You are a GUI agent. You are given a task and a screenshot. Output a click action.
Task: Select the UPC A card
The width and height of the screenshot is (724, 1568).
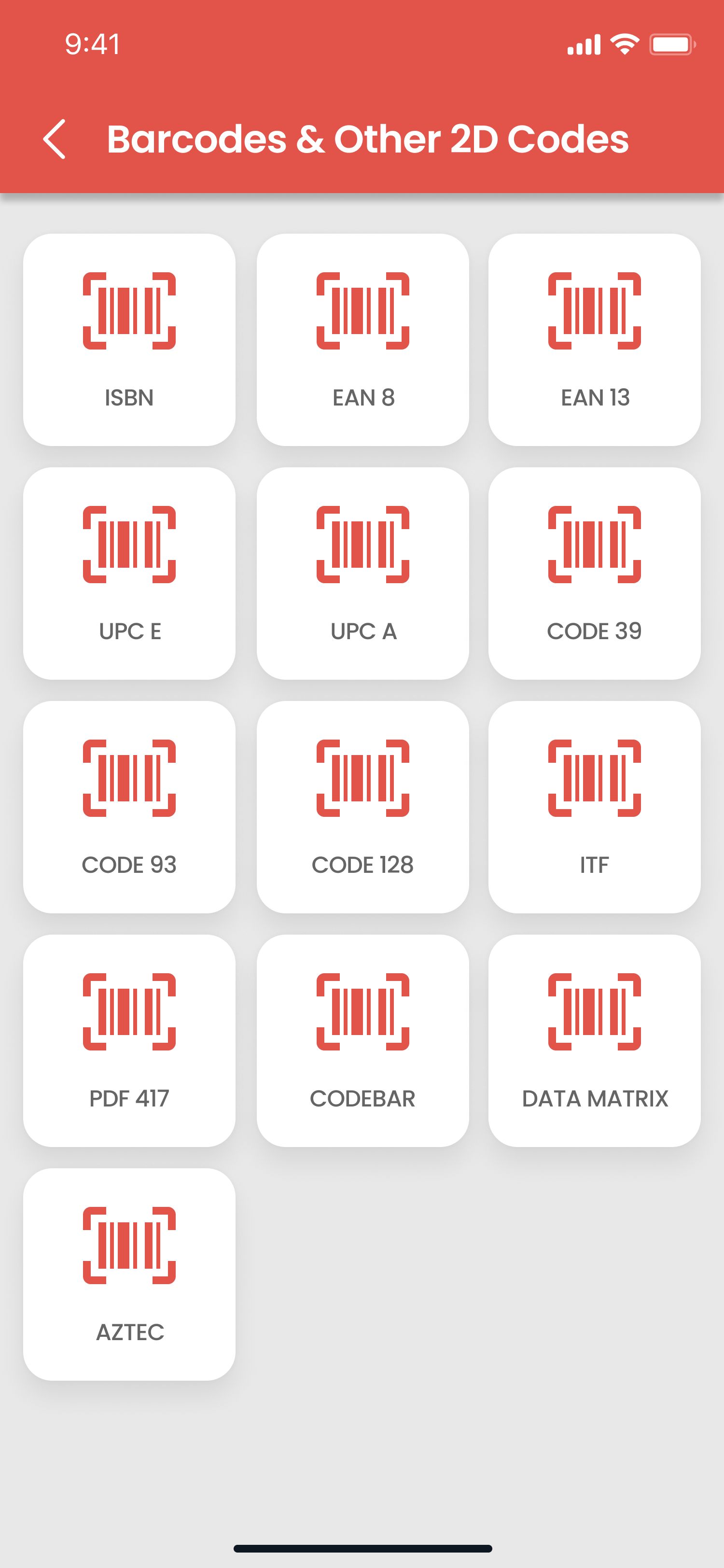pos(362,574)
